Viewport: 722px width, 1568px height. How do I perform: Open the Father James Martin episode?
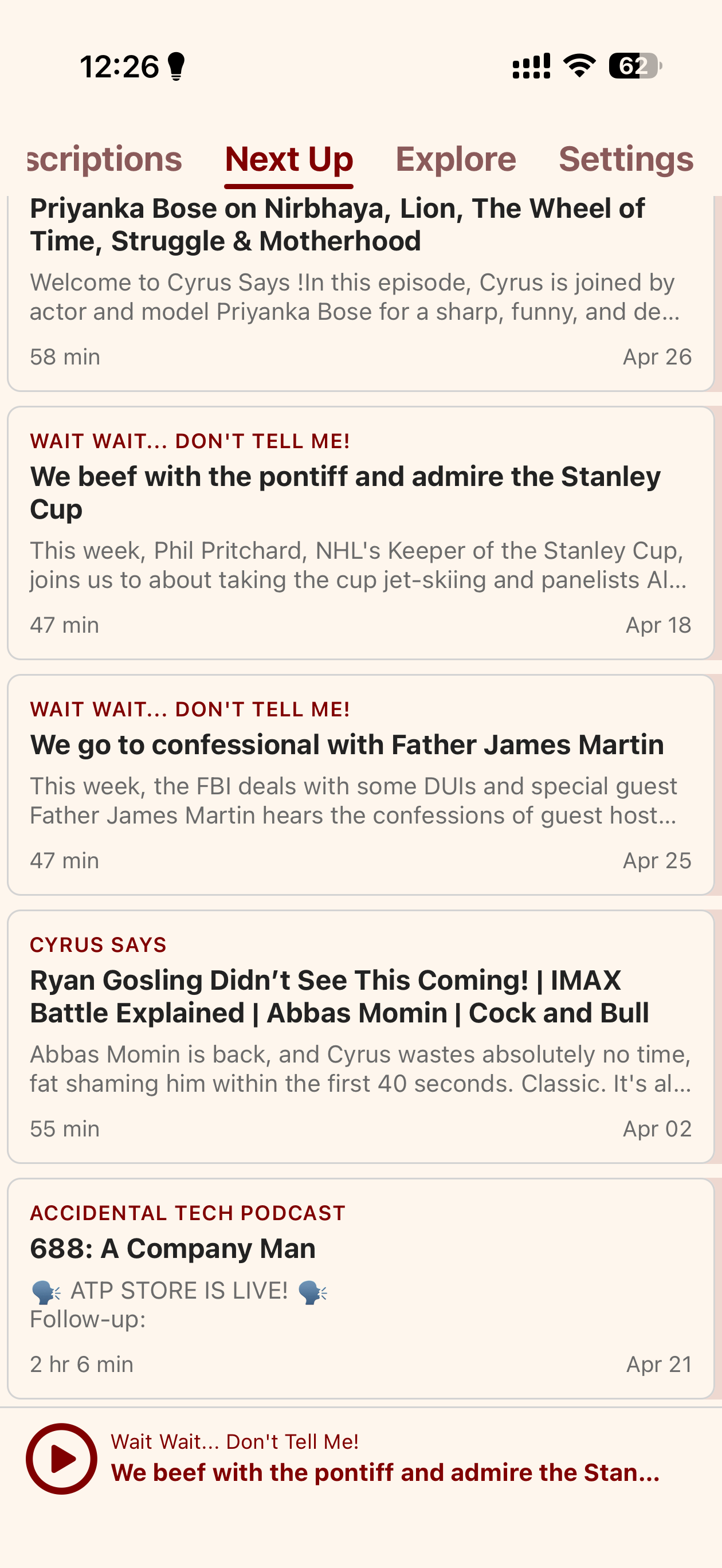360,785
